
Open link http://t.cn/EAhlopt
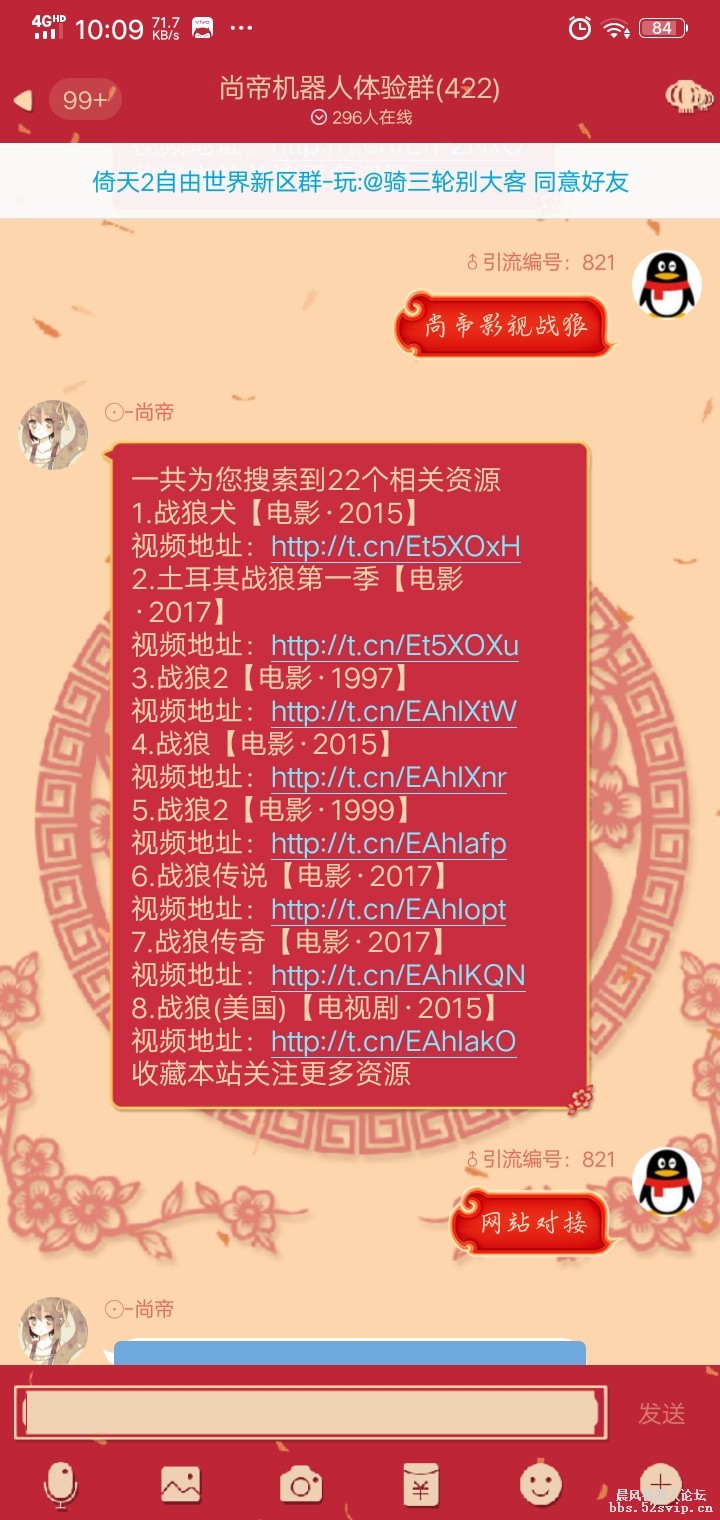388,909
